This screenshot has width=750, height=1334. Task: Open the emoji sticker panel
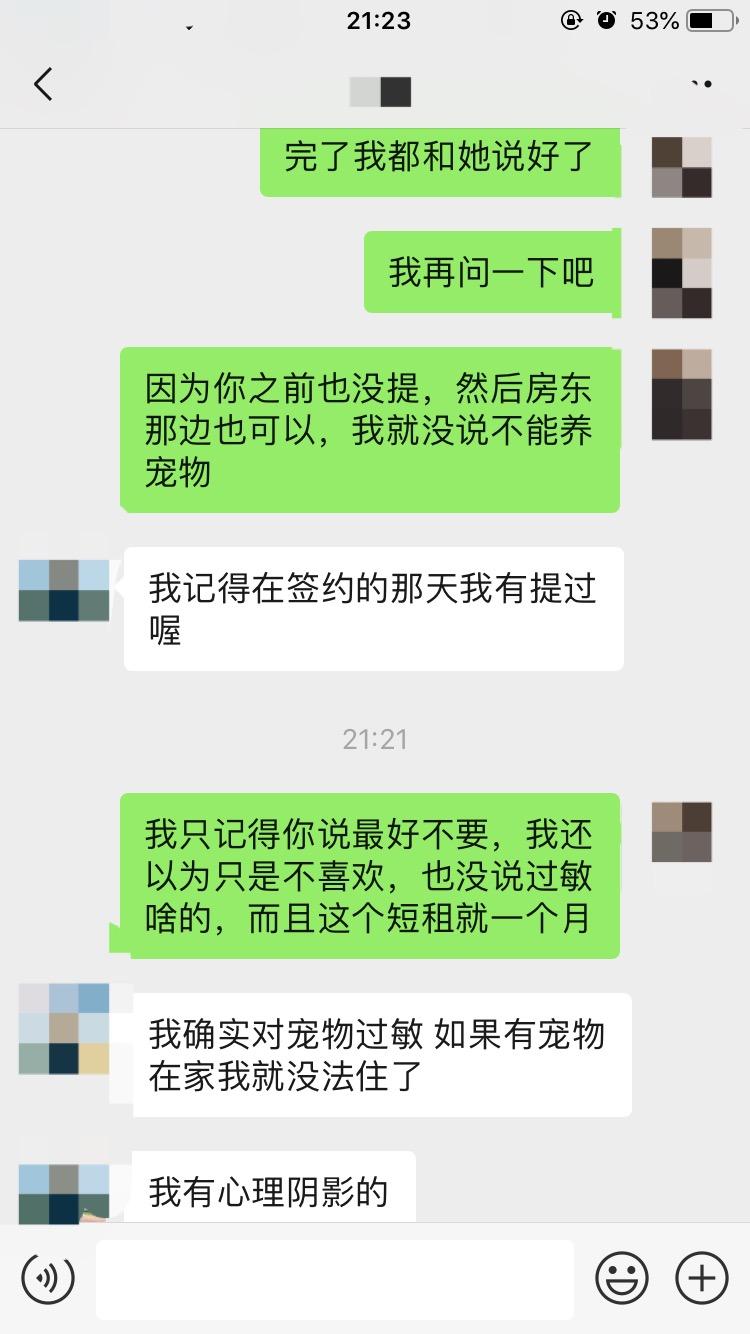pyautogui.click(x=622, y=1277)
